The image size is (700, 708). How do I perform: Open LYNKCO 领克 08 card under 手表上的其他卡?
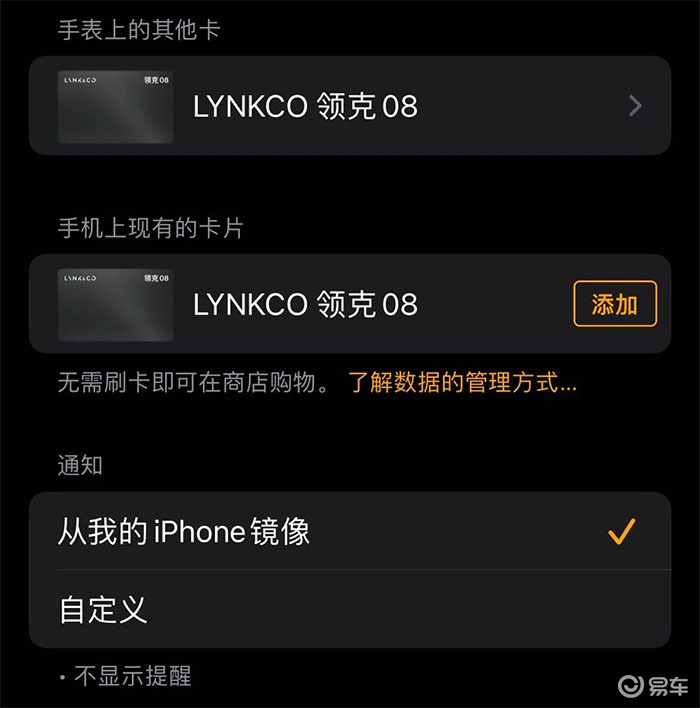click(350, 106)
